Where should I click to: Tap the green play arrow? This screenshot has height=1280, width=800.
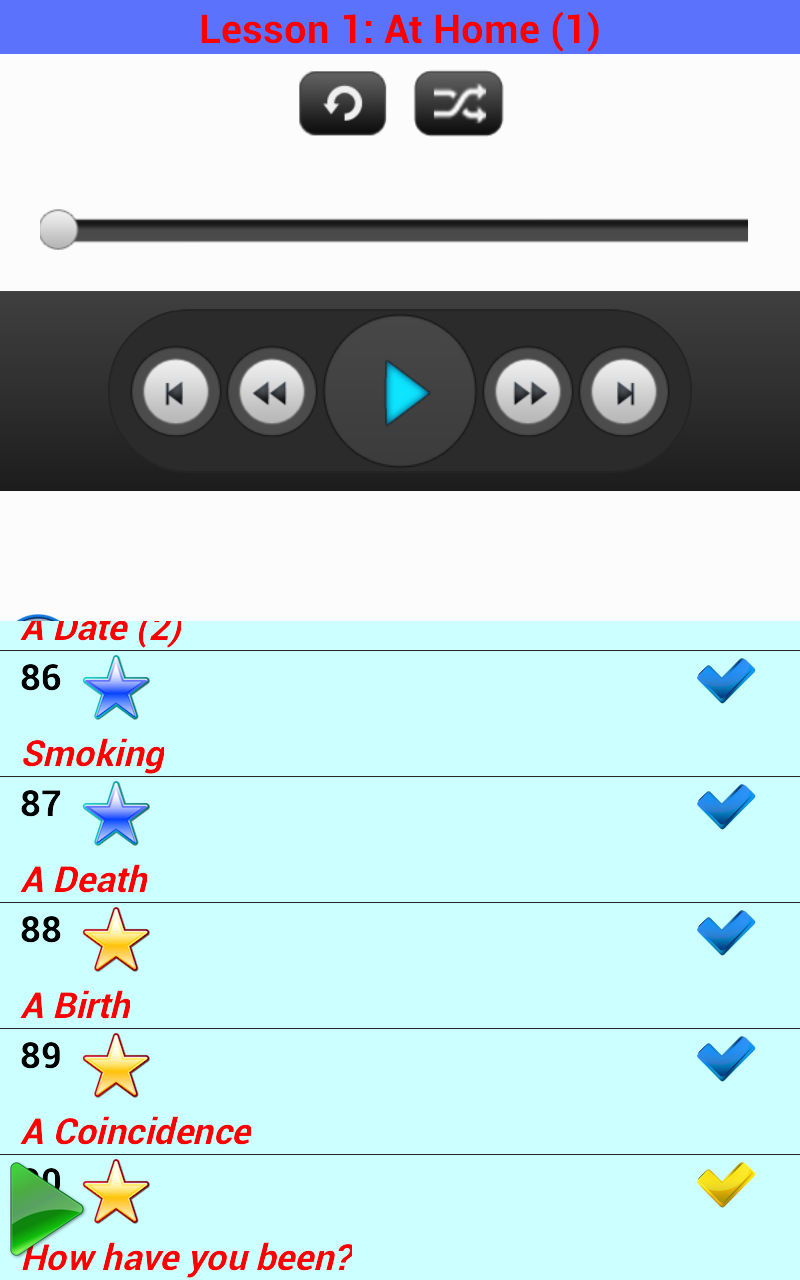tap(45, 1208)
